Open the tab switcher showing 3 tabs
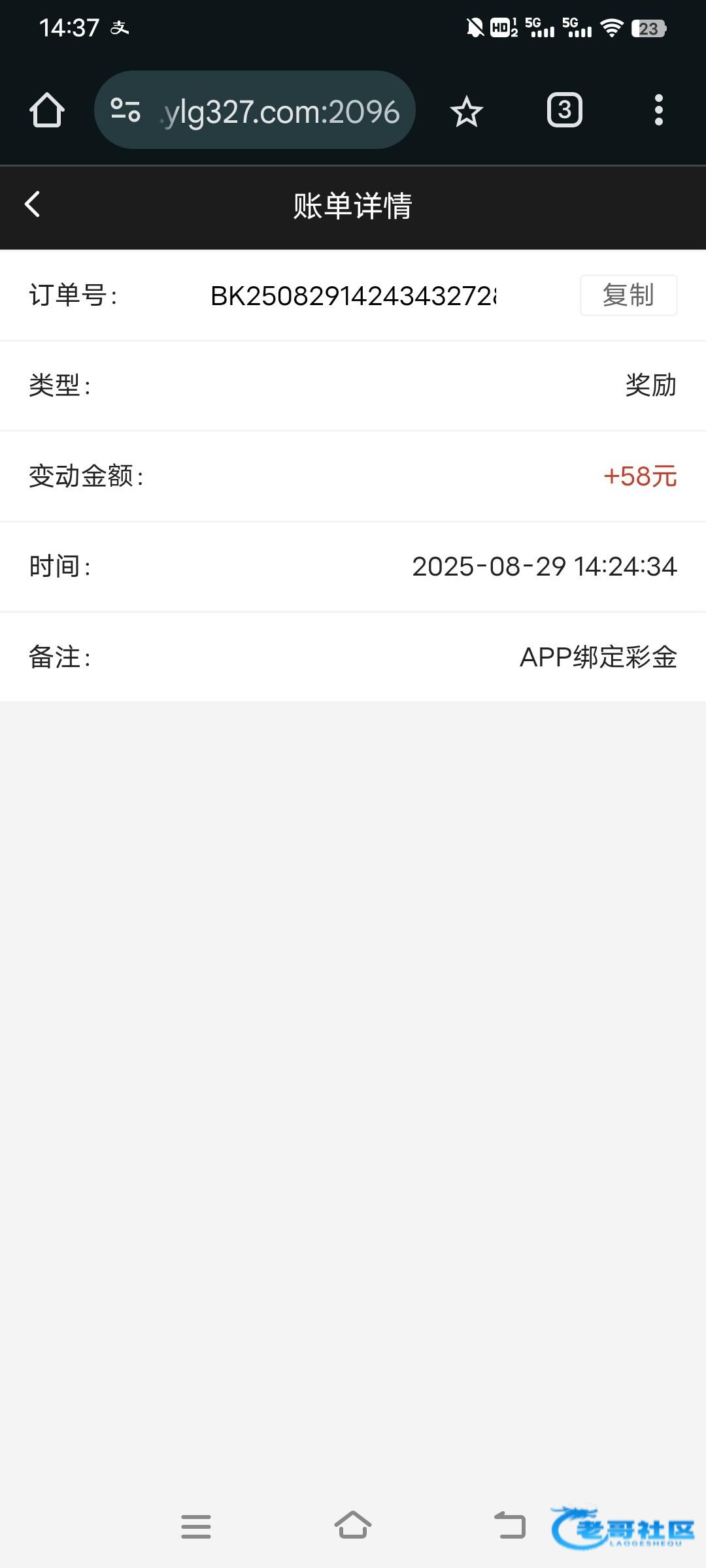The height and width of the screenshot is (1568, 706). point(564,110)
